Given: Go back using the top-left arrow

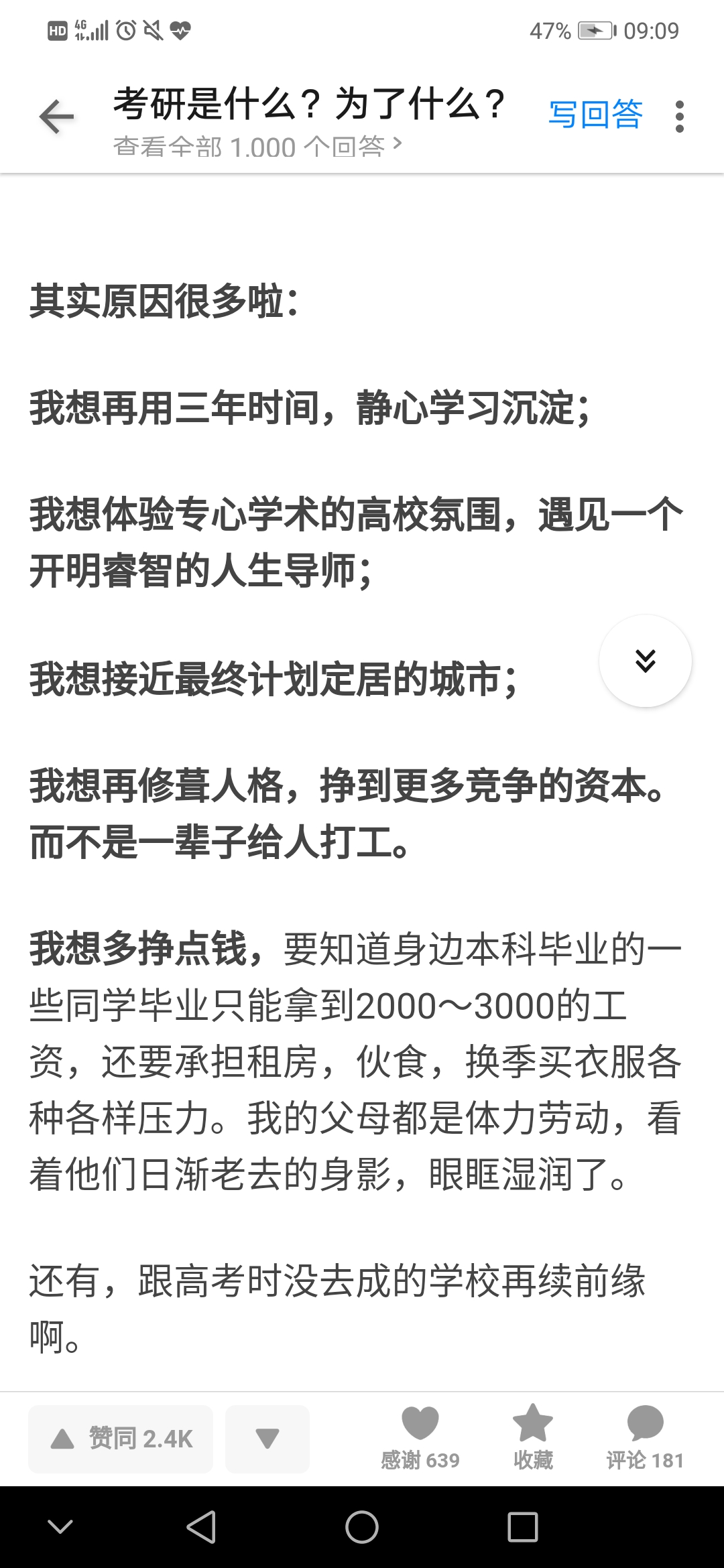Looking at the screenshot, I should pos(57,117).
